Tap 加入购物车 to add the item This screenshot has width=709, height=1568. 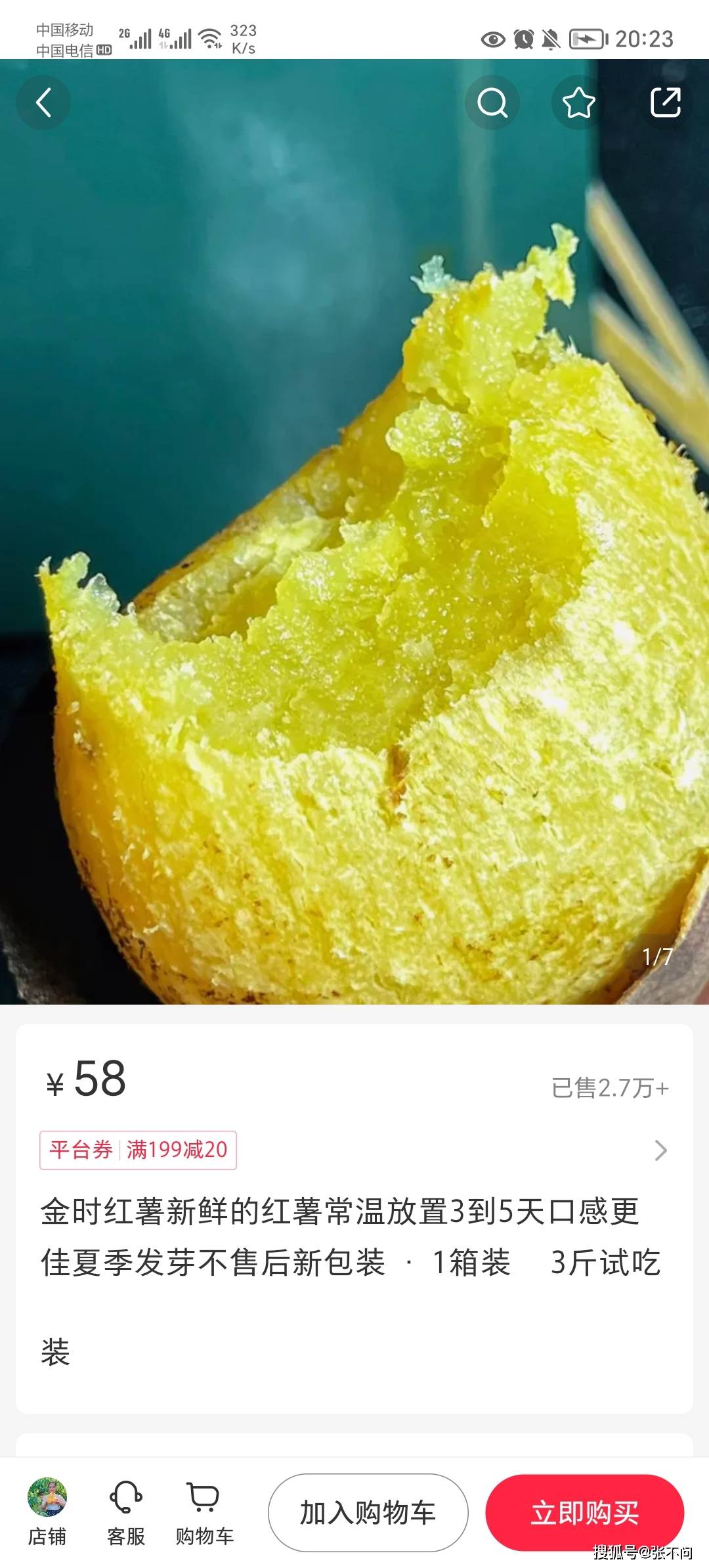pyautogui.click(x=368, y=1513)
